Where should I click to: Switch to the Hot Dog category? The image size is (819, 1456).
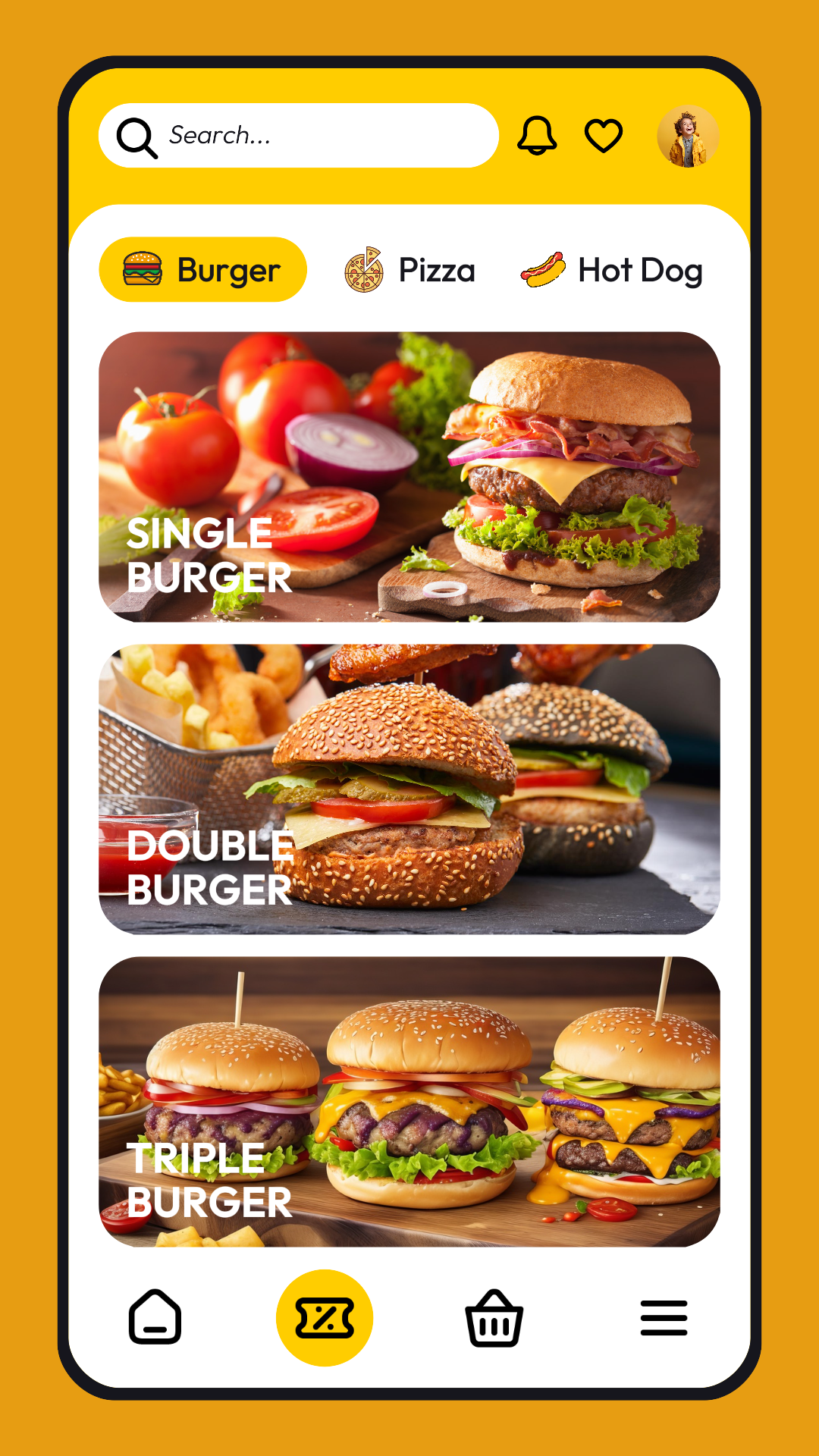612,271
